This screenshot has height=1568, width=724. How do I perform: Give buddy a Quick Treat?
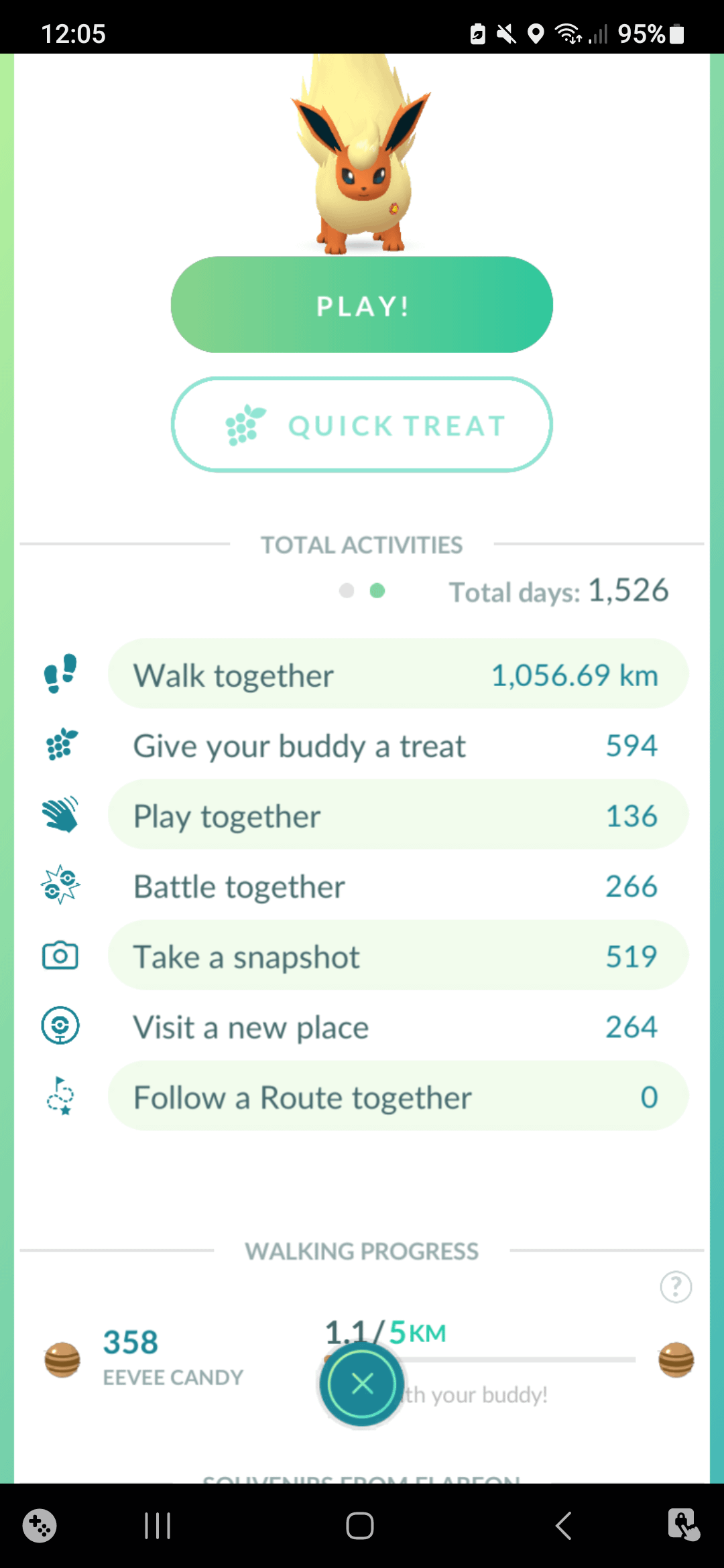pyautogui.click(x=362, y=425)
